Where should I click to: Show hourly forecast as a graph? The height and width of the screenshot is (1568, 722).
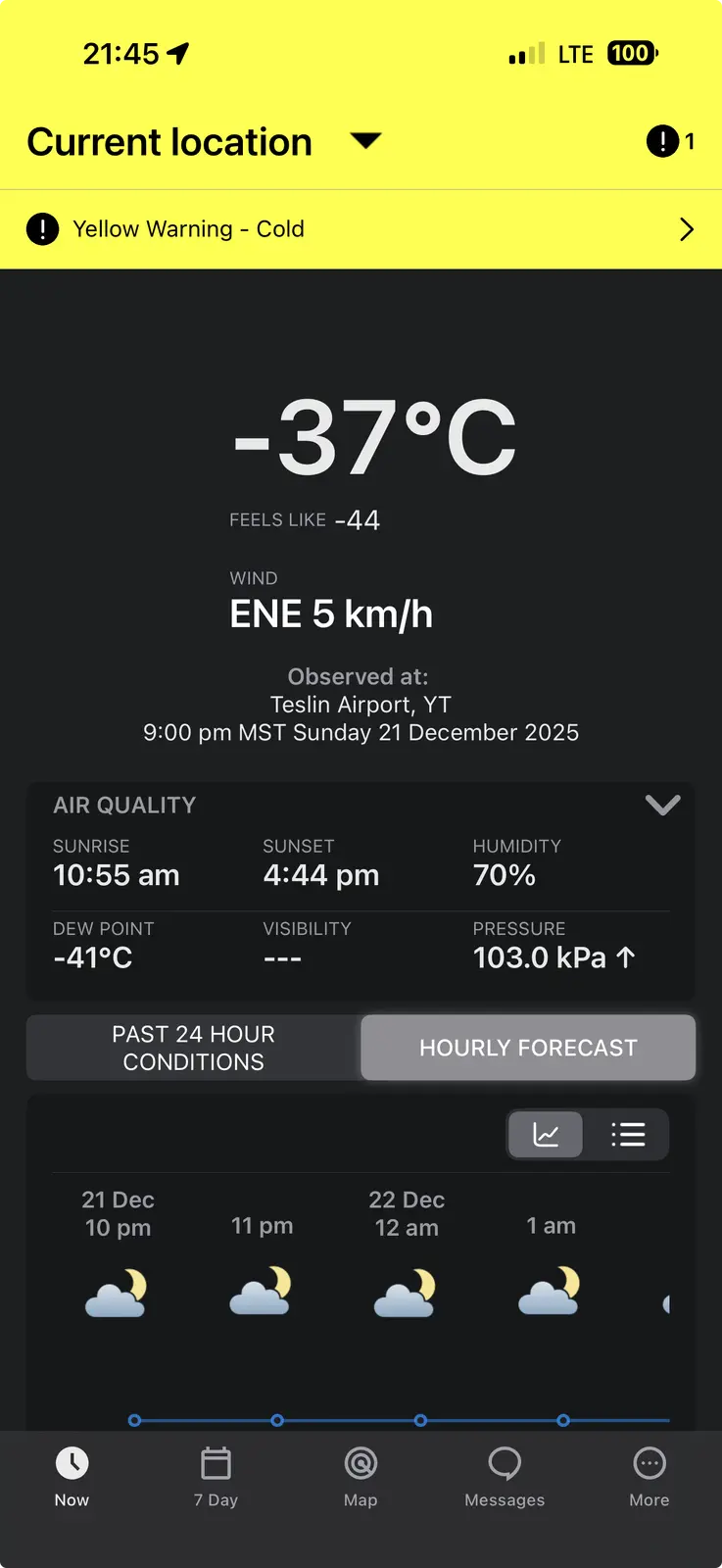[x=546, y=1135]
